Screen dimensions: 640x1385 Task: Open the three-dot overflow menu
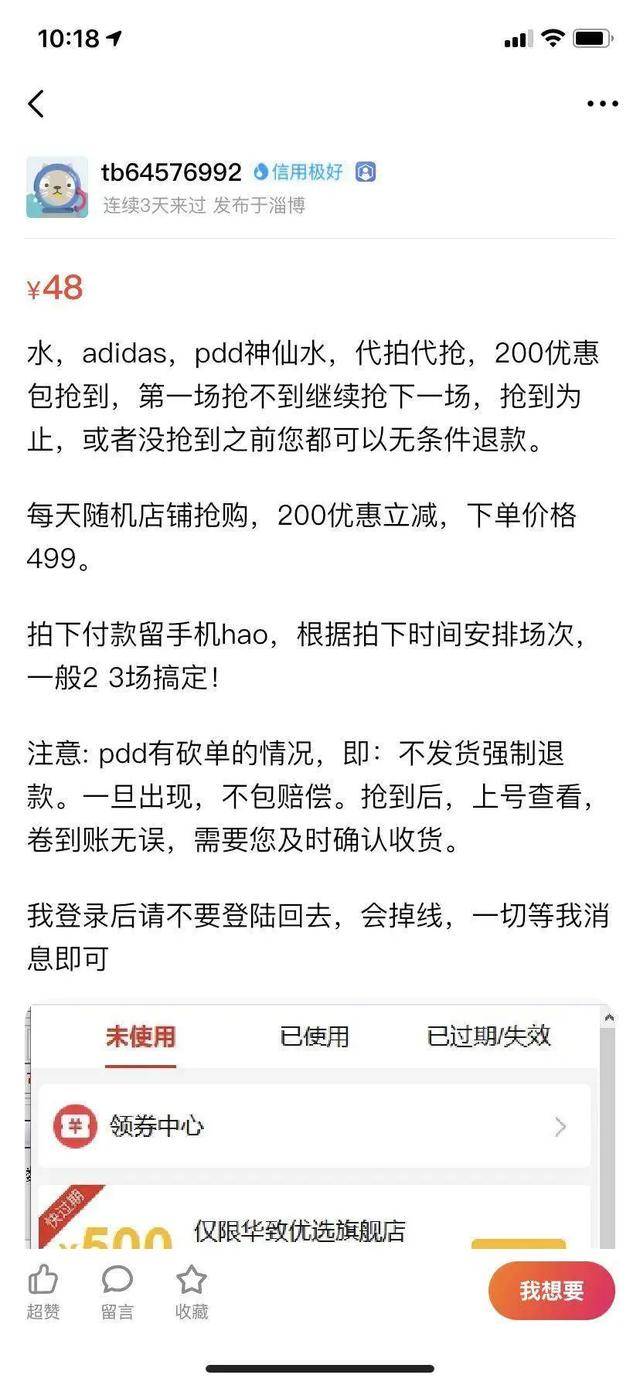[602, 103]
